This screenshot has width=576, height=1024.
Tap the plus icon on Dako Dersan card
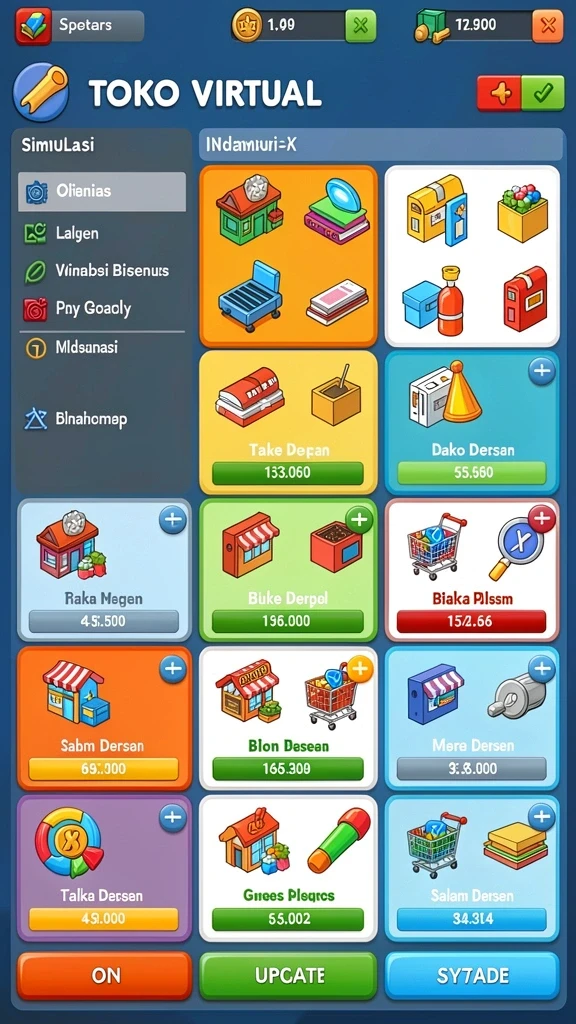click(x=541, y=372)
